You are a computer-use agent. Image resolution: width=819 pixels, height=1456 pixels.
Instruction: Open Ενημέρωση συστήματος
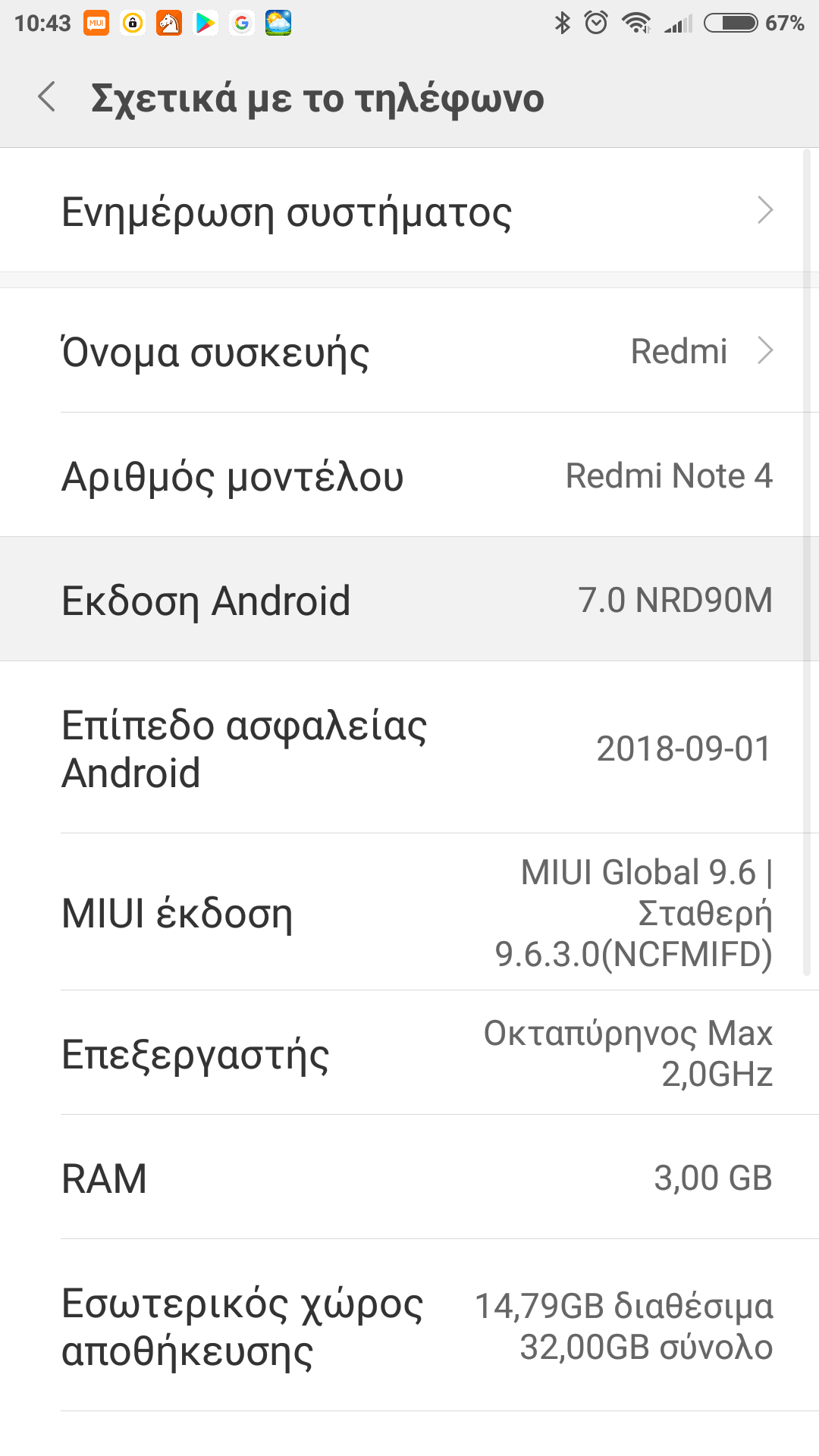pyautogui.click(x=409, y=211)
